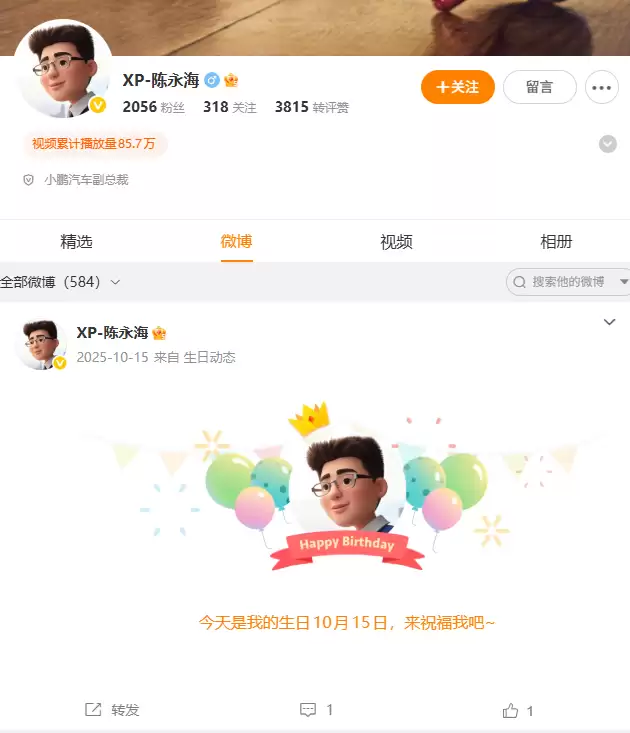Select the 微博 tab
Image resolution: width=630 pixels, height=733 pixels.
click(x=237, y=241)
